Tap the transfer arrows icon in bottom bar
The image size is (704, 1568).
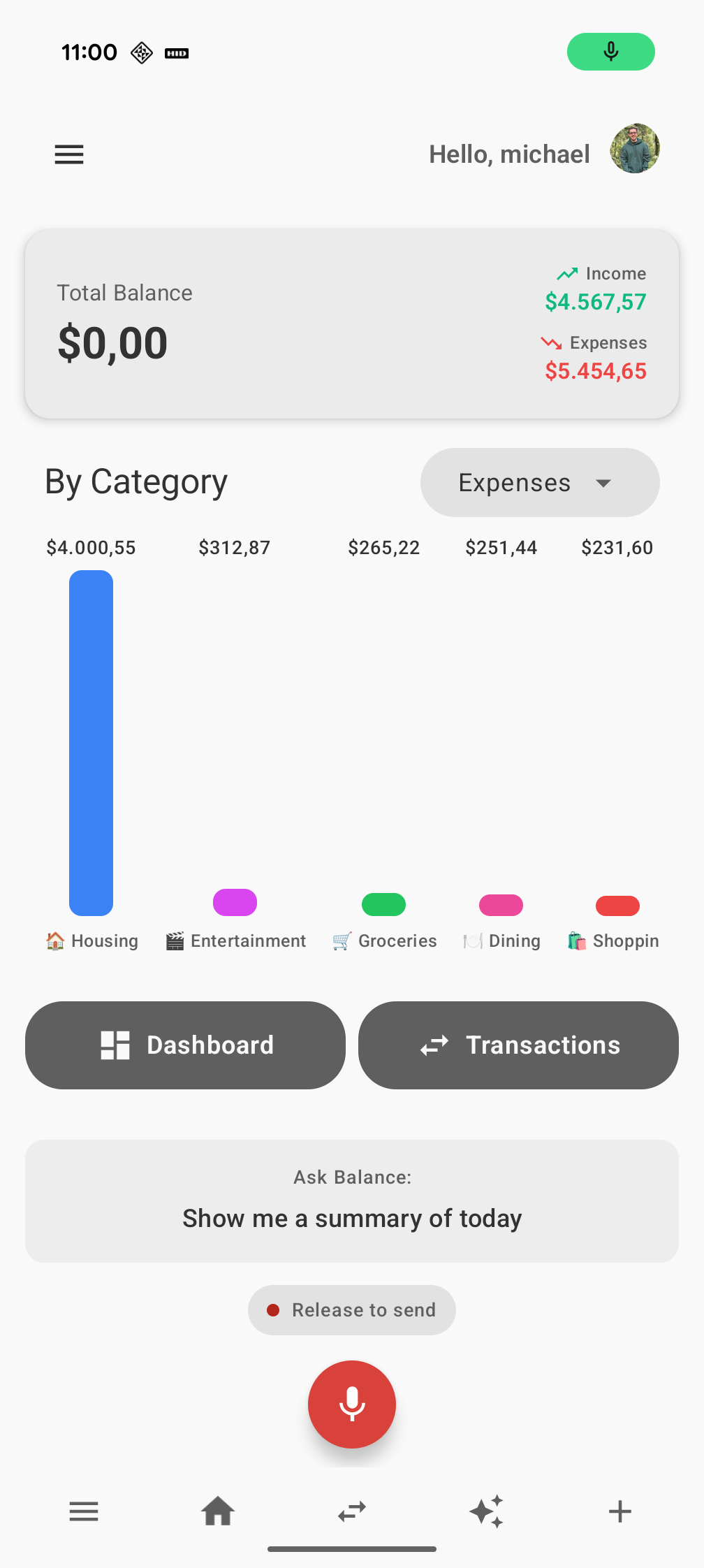[351, 1511]
